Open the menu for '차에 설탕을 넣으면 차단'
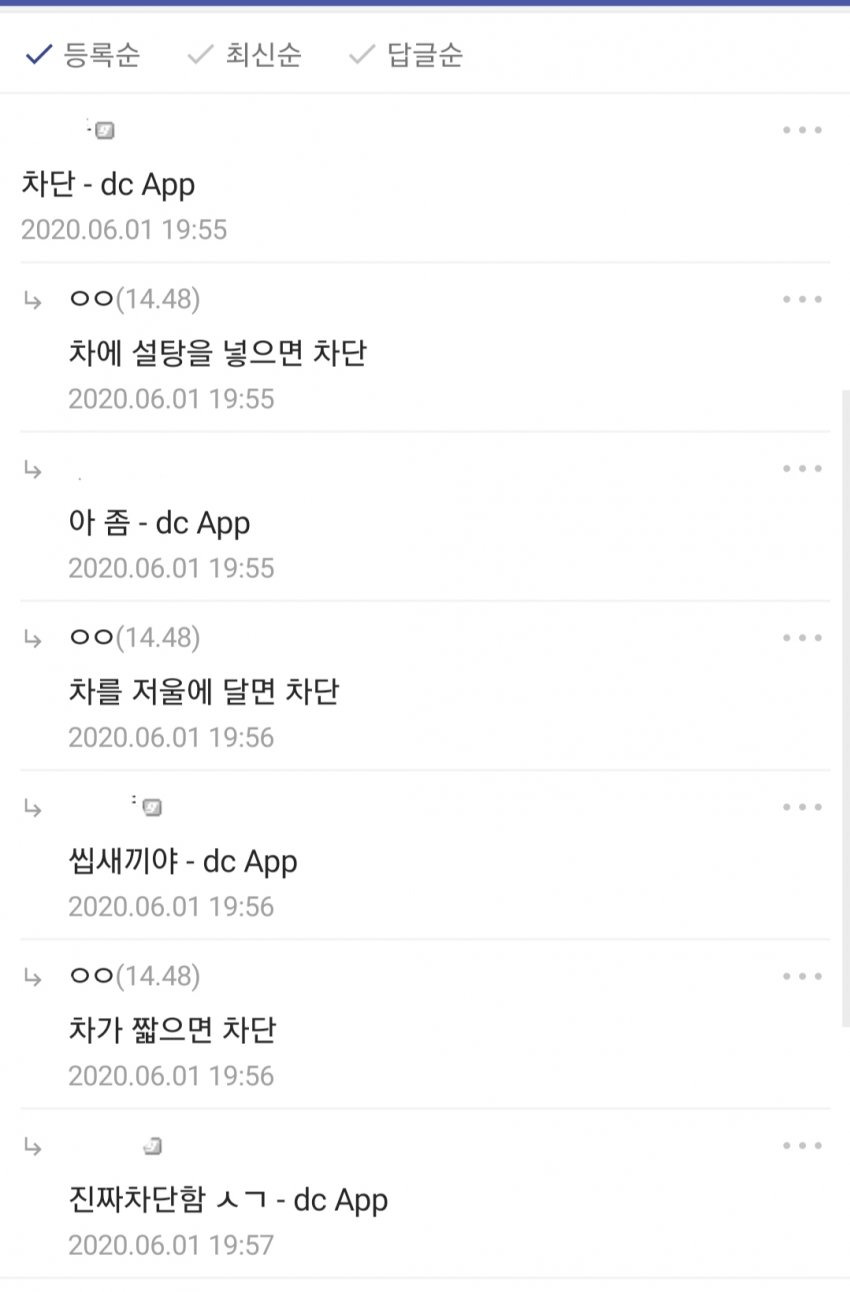The image size is (850, 1292). [802, 299]
